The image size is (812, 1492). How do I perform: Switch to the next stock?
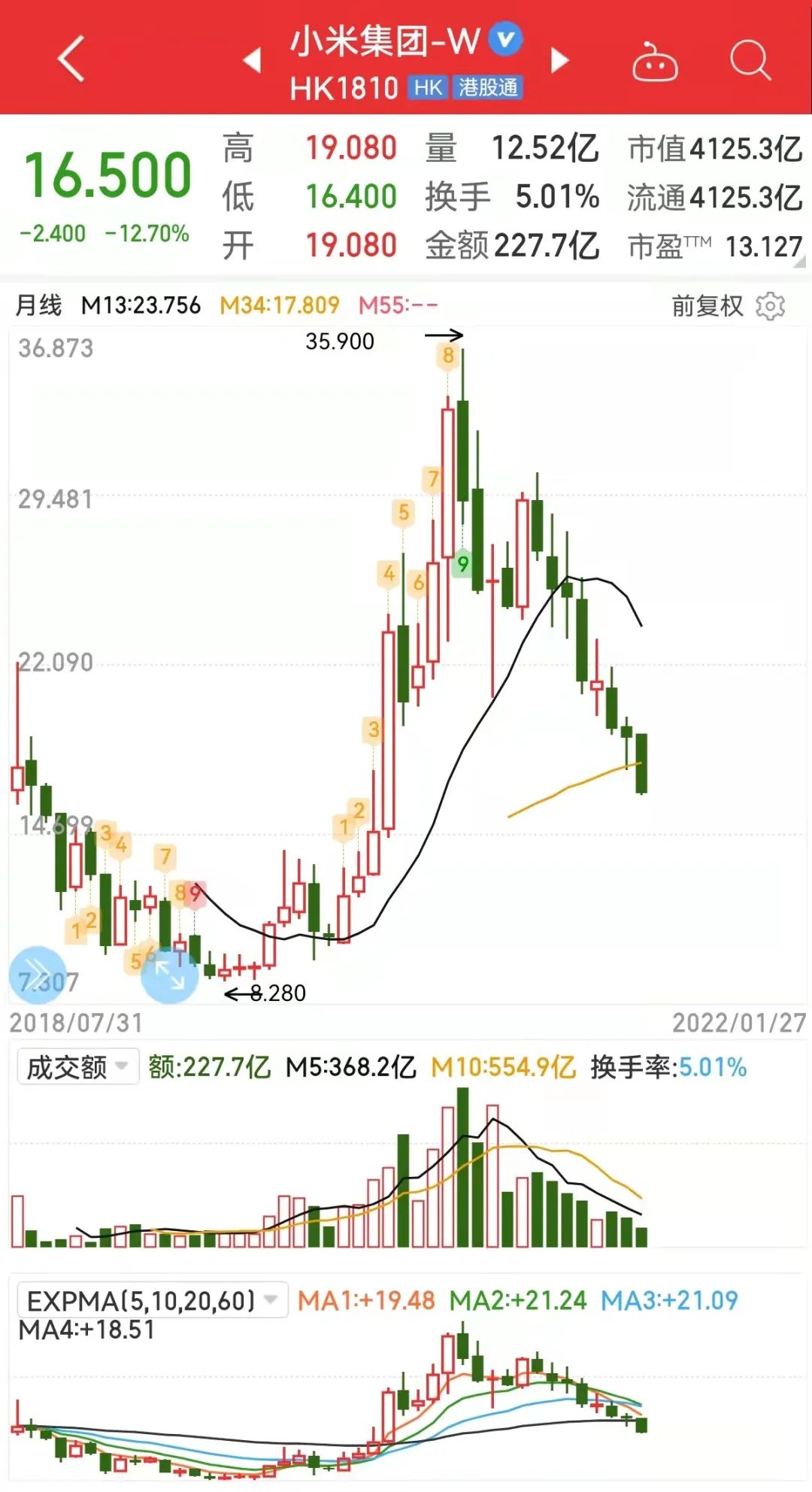(x=559, y=60)
